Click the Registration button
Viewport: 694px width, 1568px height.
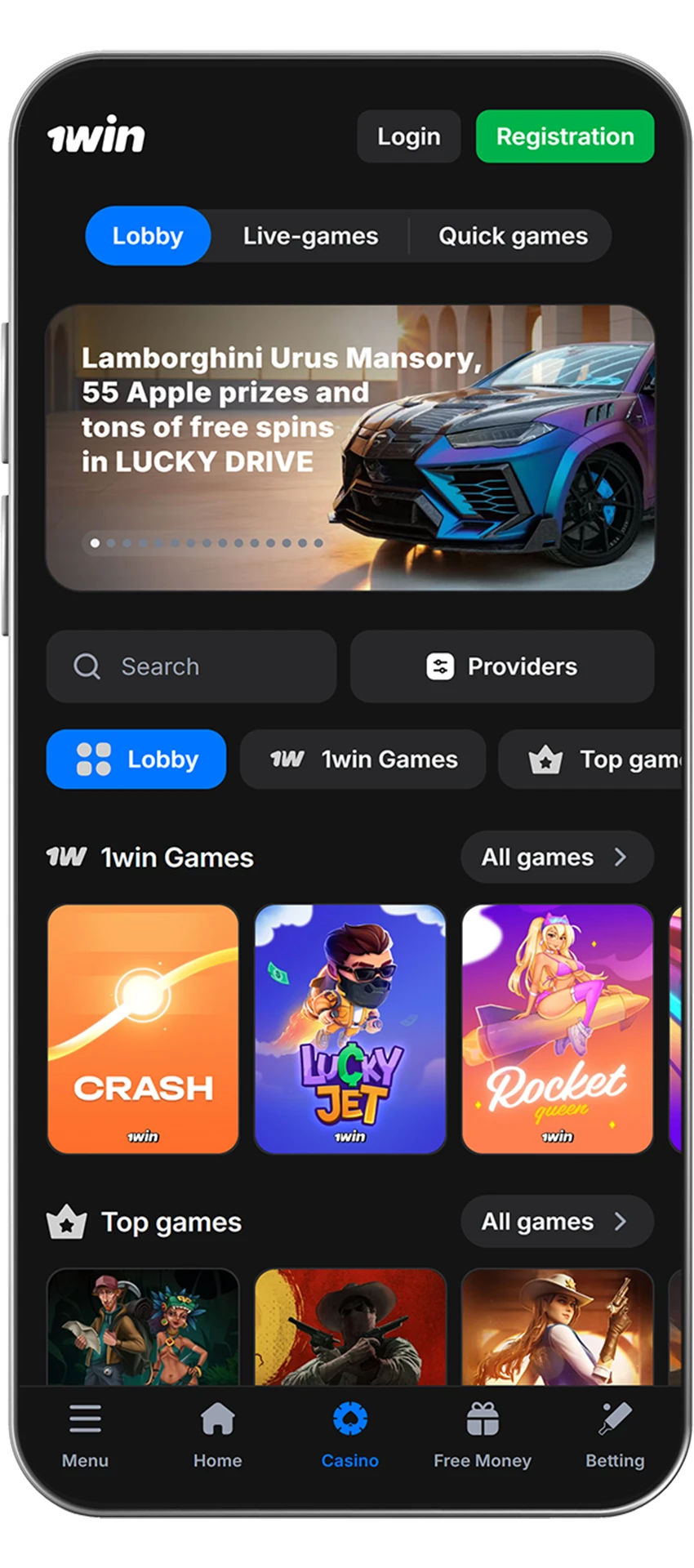pyautogui.click(x=564, y=136)
